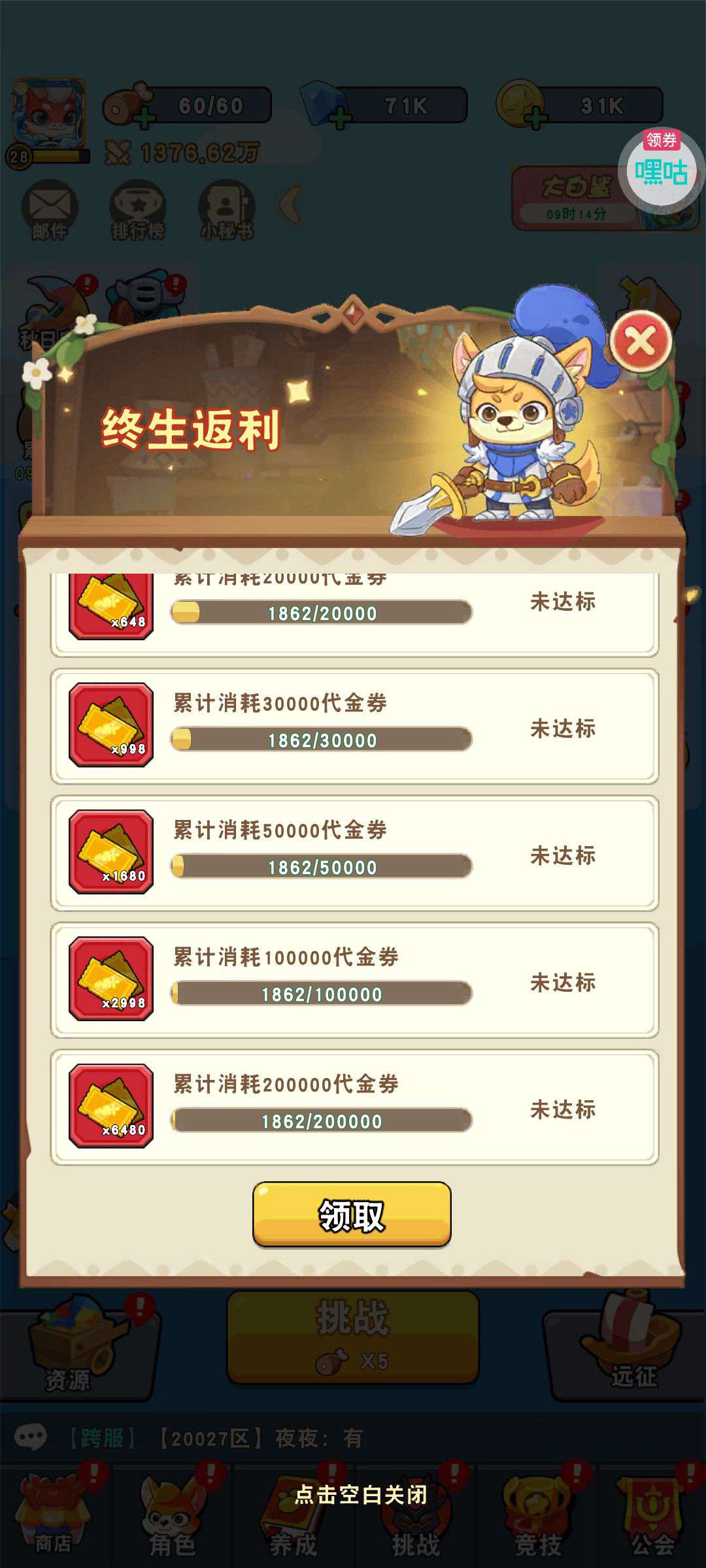Tap the x998 voucher reward icon
Viewport: 706px width, 1568px height.
(111, 725)
